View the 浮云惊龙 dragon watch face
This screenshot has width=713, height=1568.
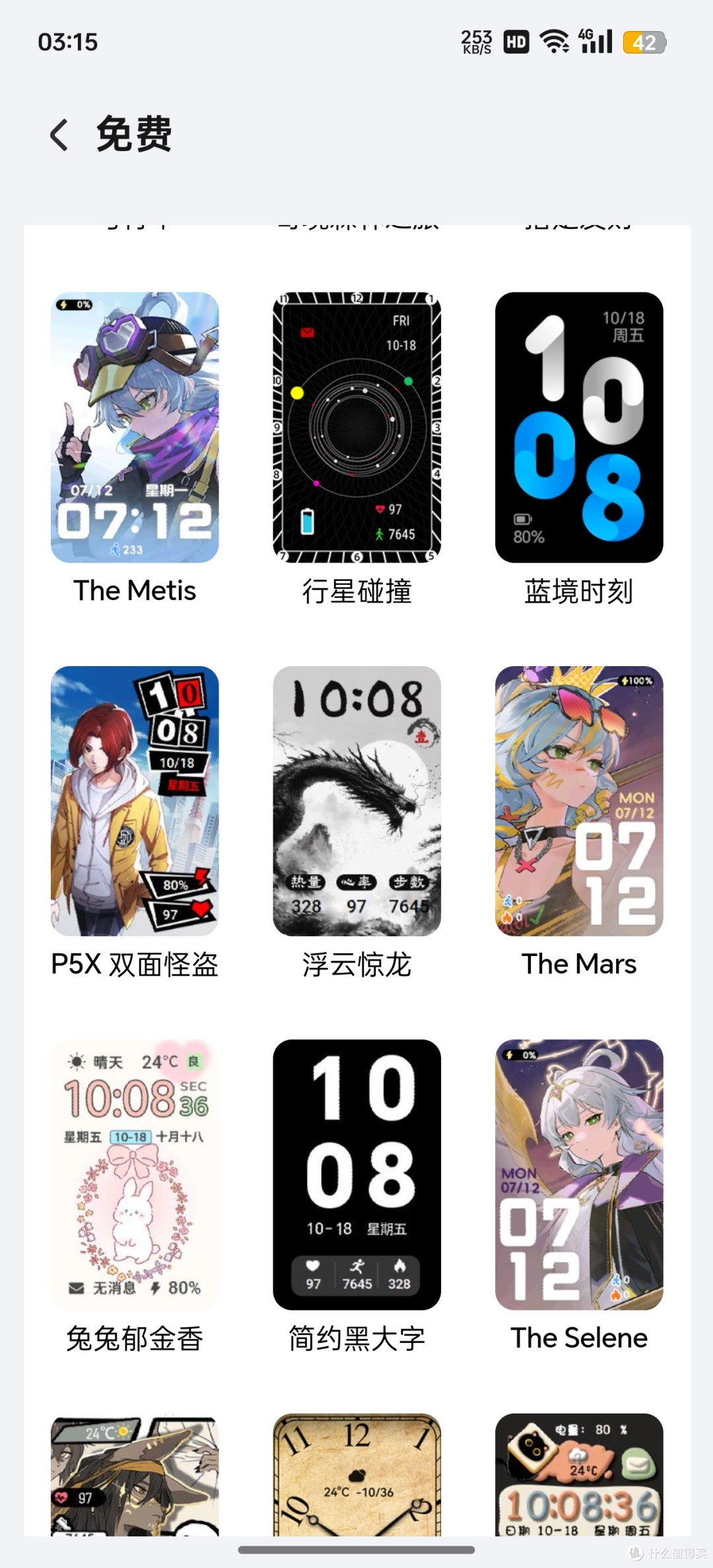pos(356,801)
